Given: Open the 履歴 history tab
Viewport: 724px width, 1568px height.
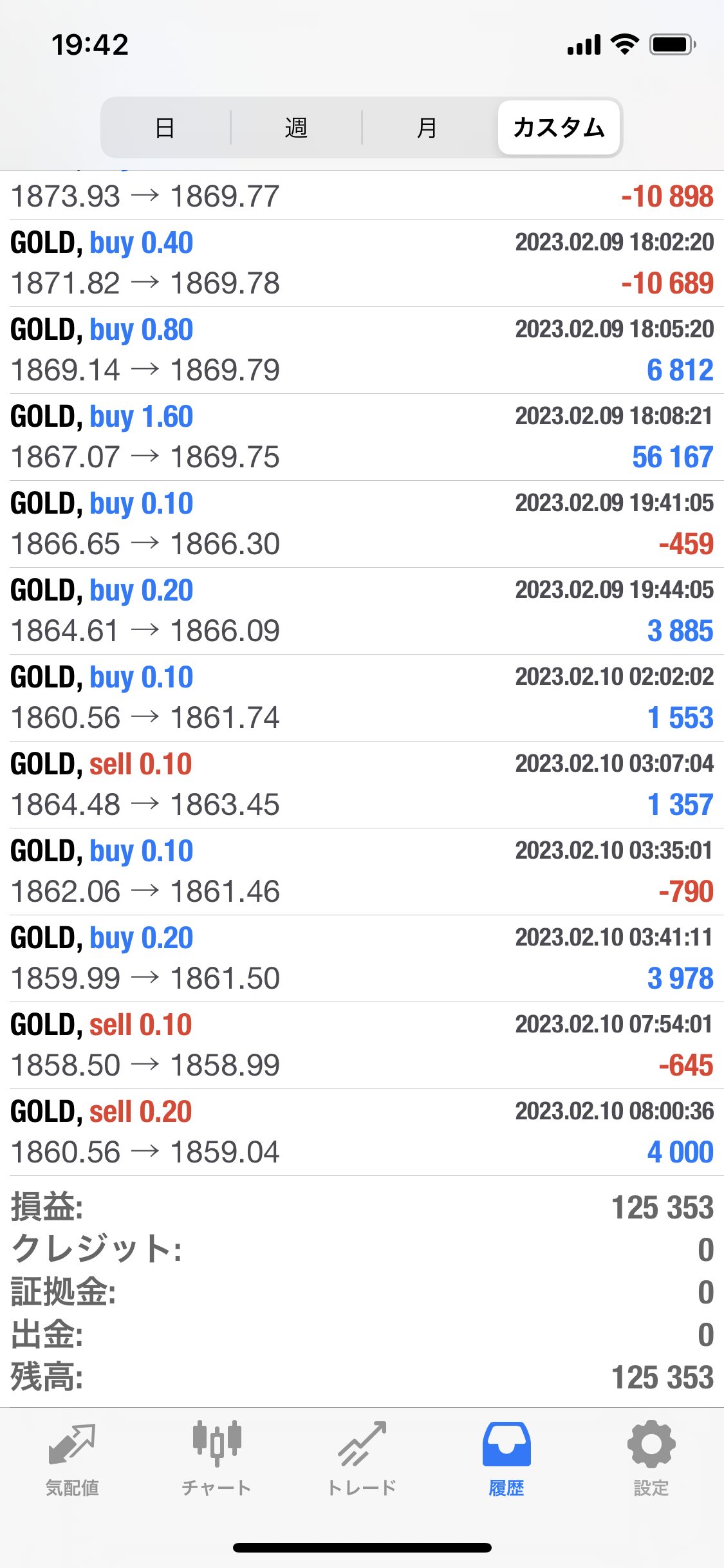Looking at the screenshot, I should (506, 1459).
